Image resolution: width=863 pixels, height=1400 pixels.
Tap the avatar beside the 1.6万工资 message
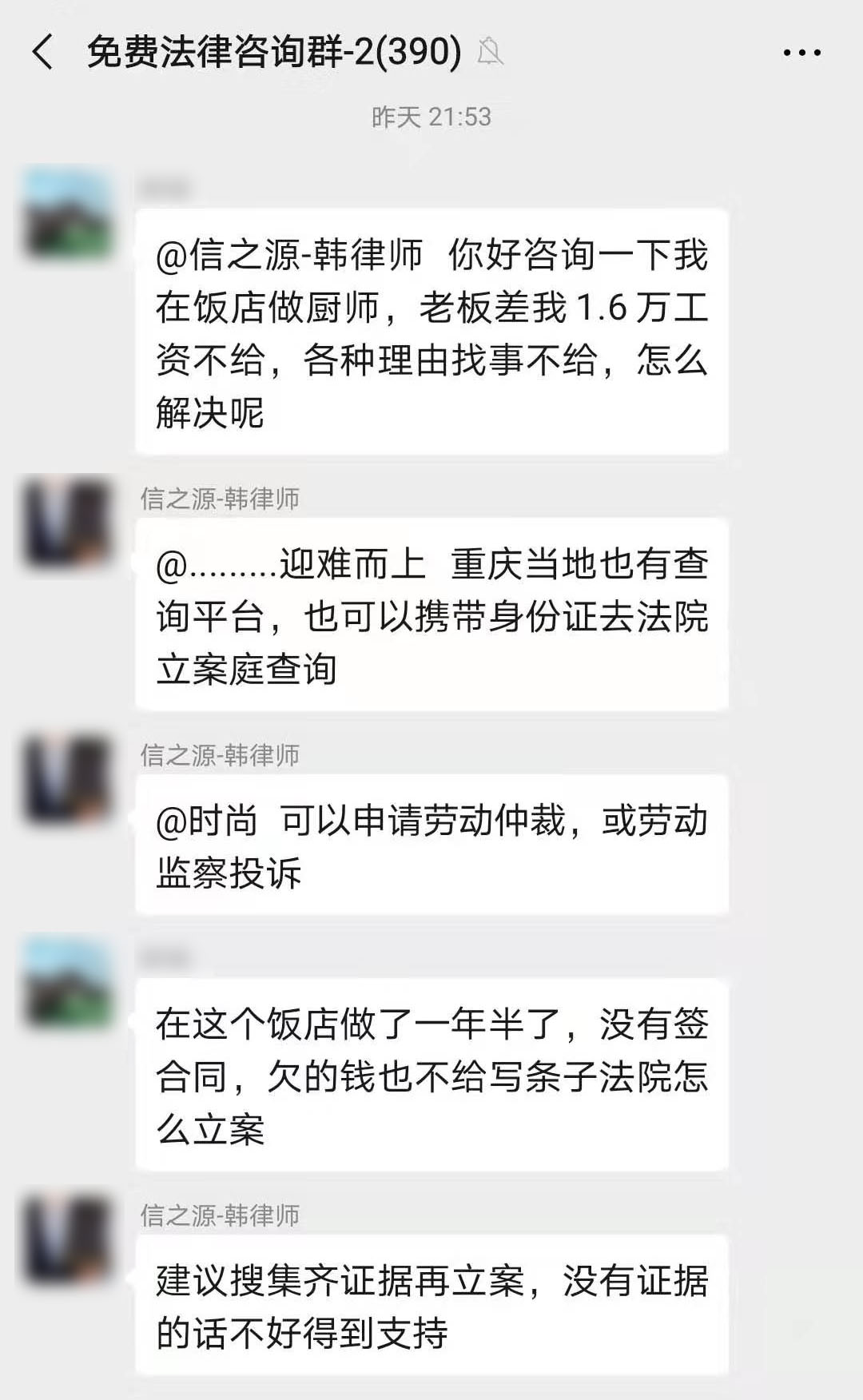tap(68, 213)
